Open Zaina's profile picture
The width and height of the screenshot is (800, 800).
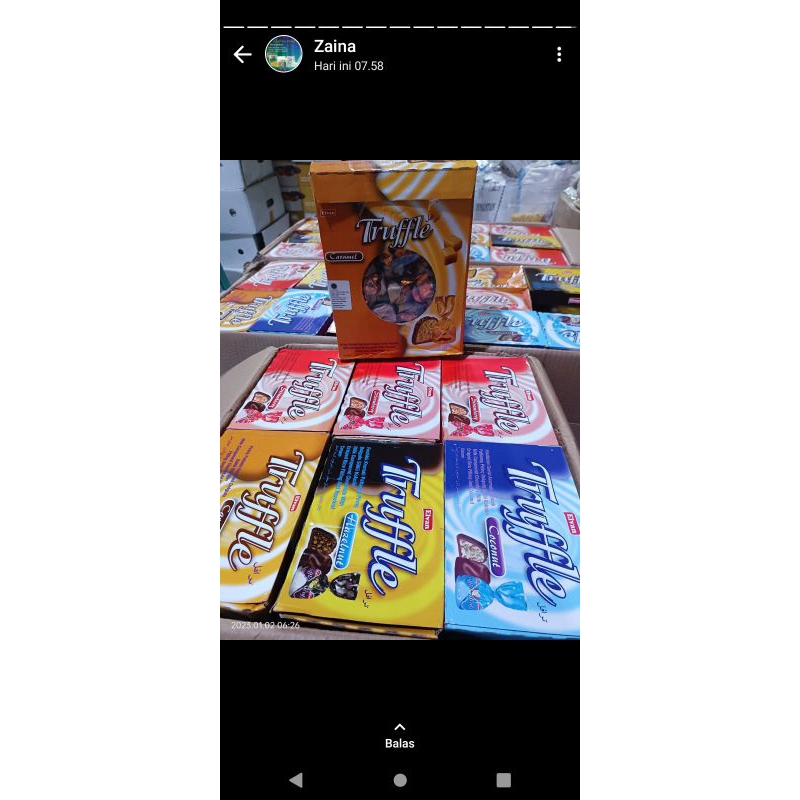[283, 54]
